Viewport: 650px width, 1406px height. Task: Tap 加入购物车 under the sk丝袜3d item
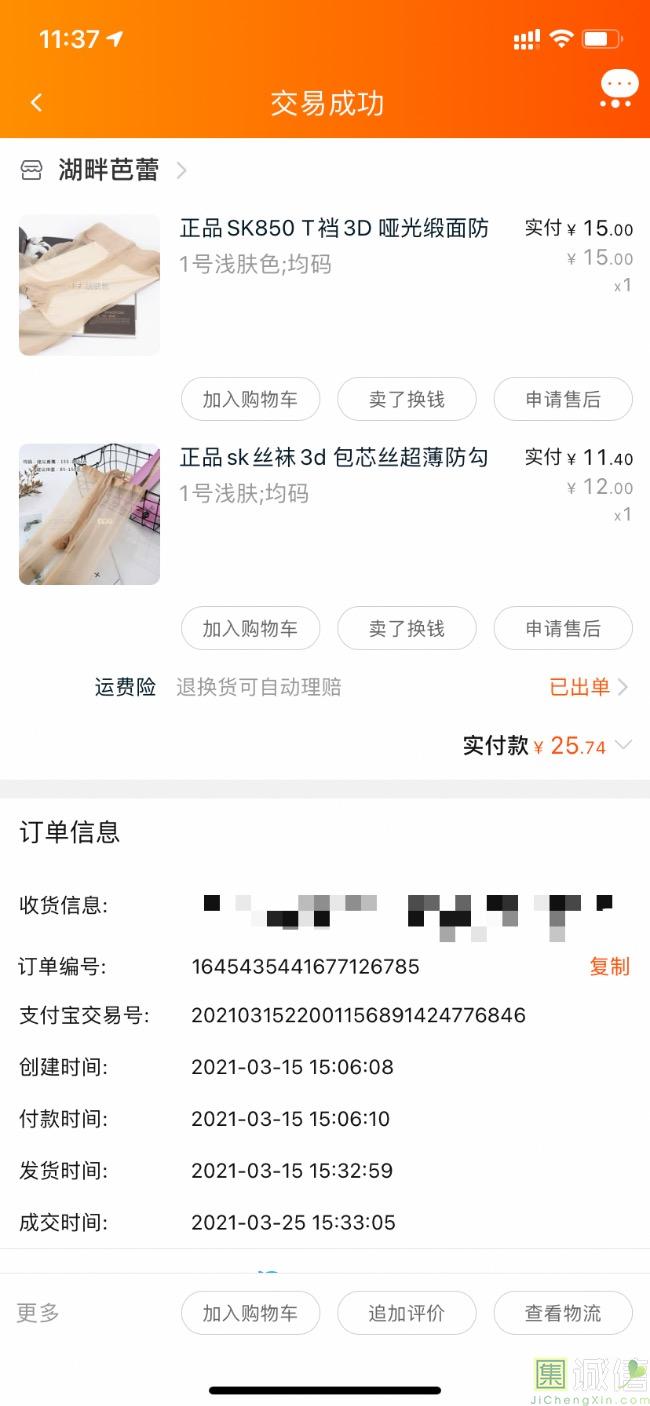[250, 628]
